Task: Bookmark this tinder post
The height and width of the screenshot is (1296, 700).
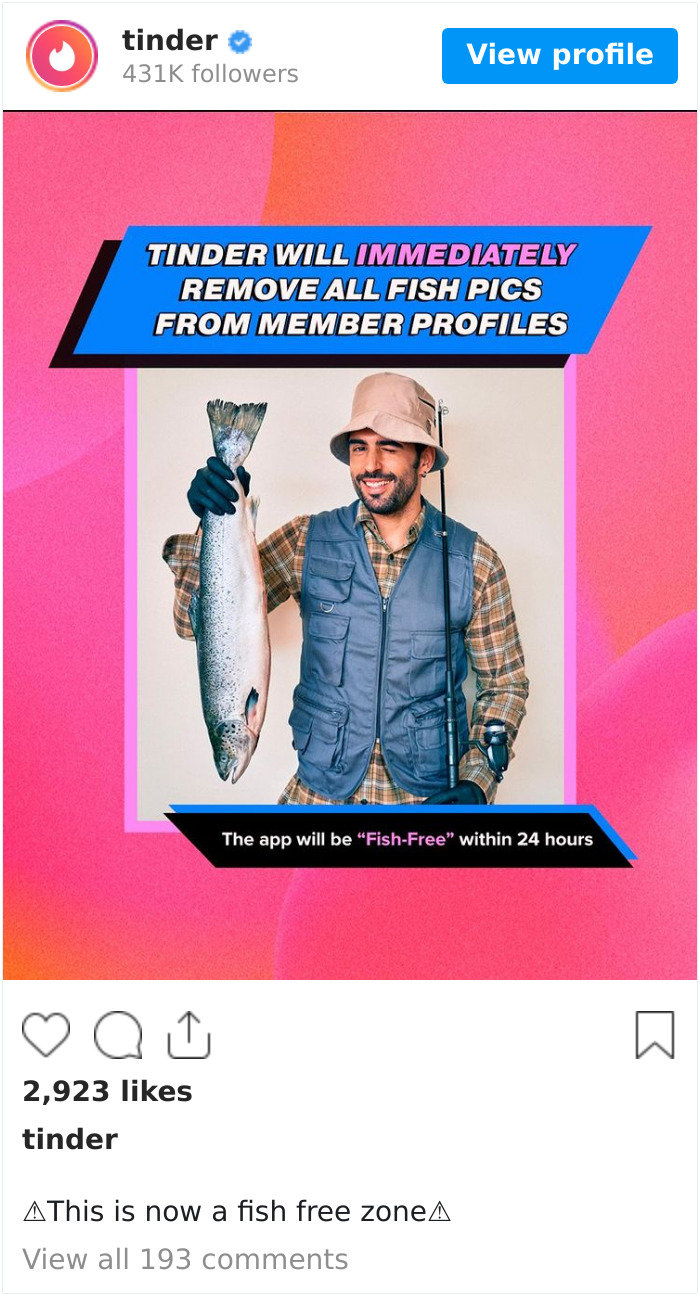Action: point(655,1035)
